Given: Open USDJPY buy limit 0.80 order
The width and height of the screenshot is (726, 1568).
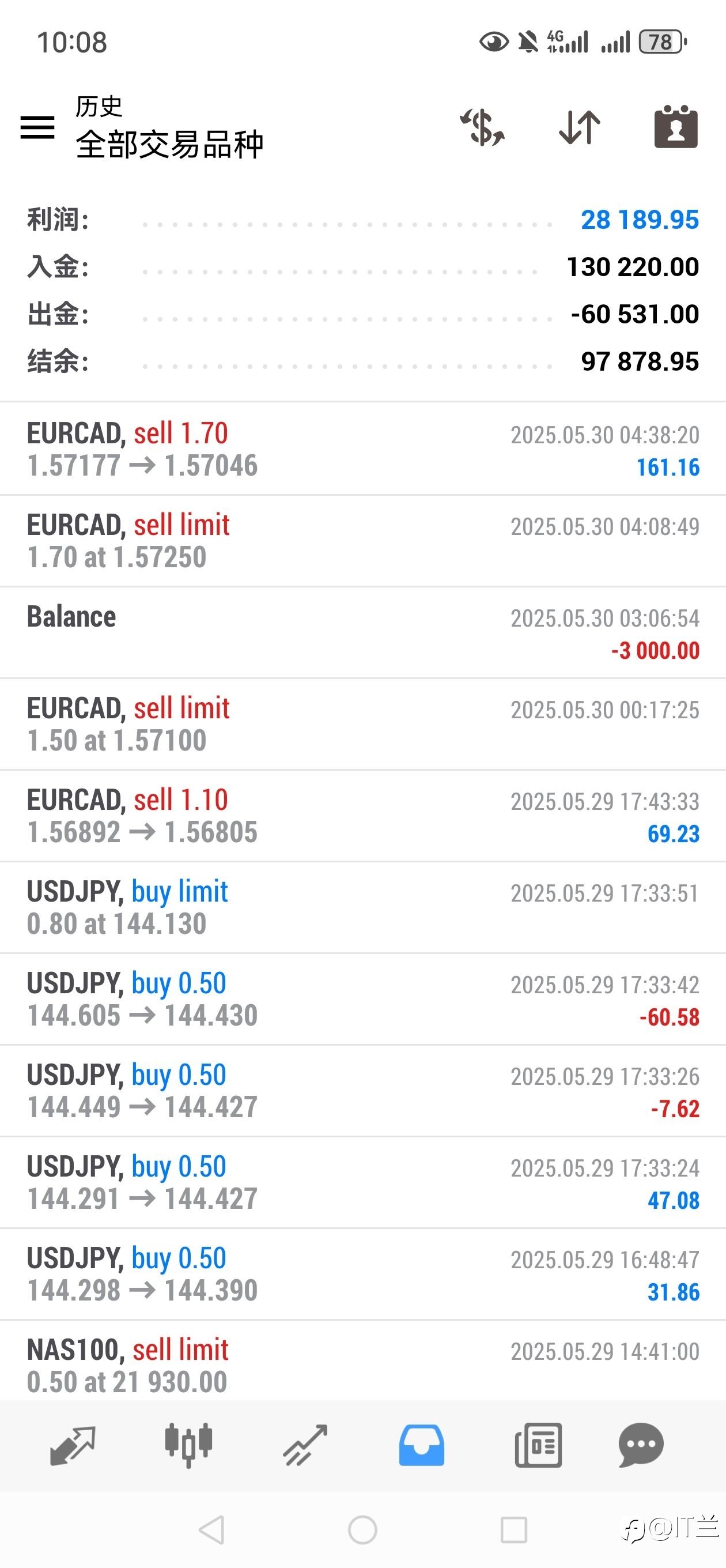Looking at the screenshot, I should pos(362,907).
